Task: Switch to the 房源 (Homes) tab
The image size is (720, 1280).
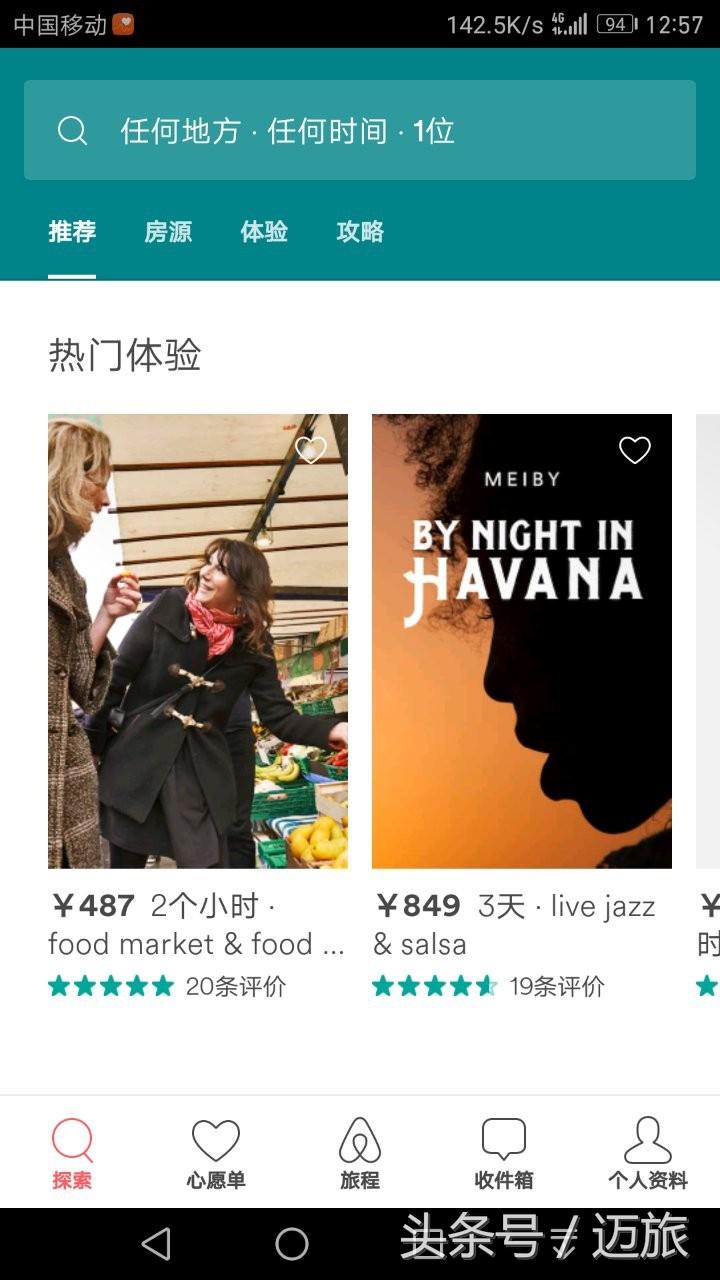Action: (166, 232)
